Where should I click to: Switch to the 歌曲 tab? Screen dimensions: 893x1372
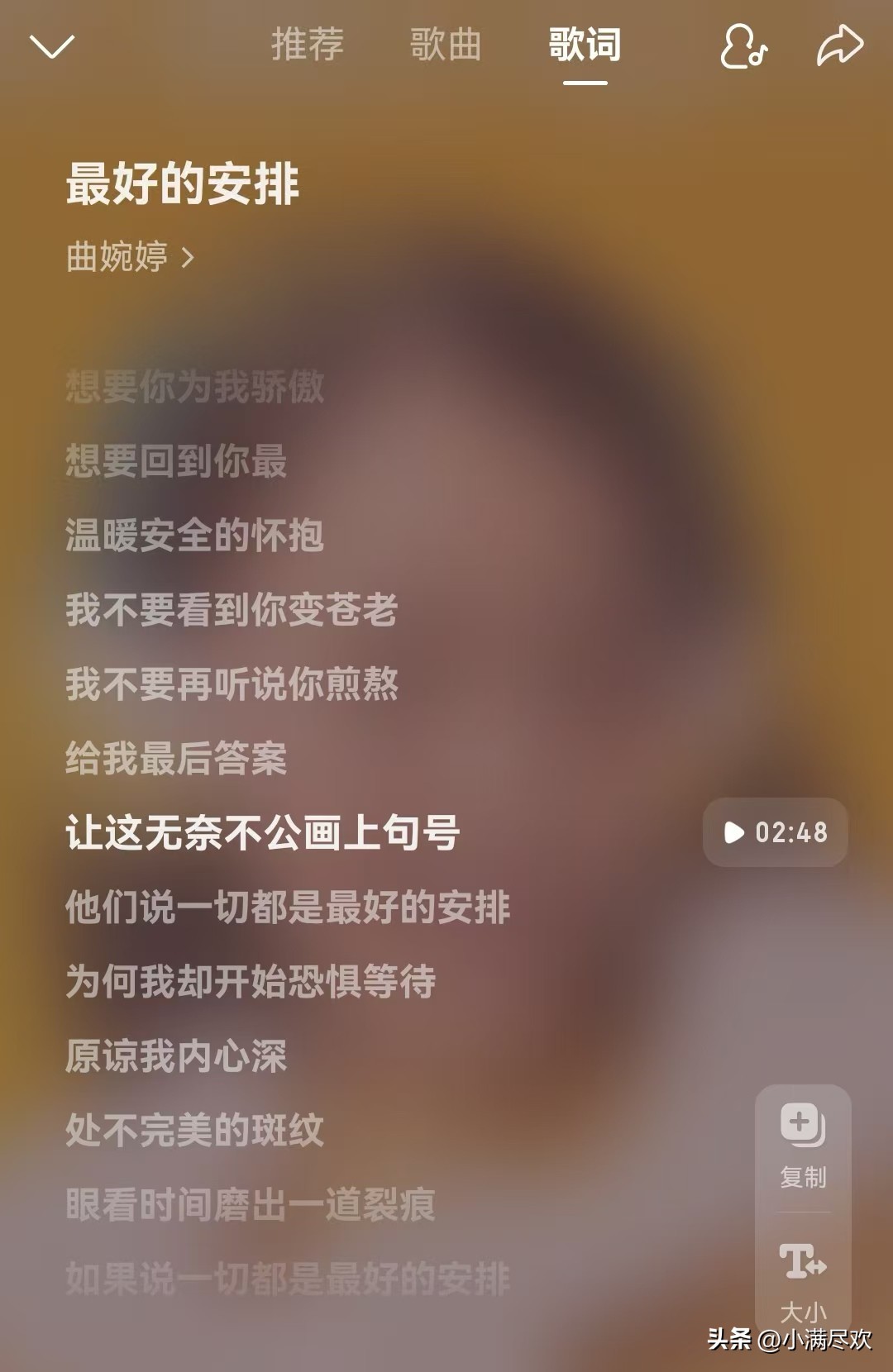coord(446,45)
